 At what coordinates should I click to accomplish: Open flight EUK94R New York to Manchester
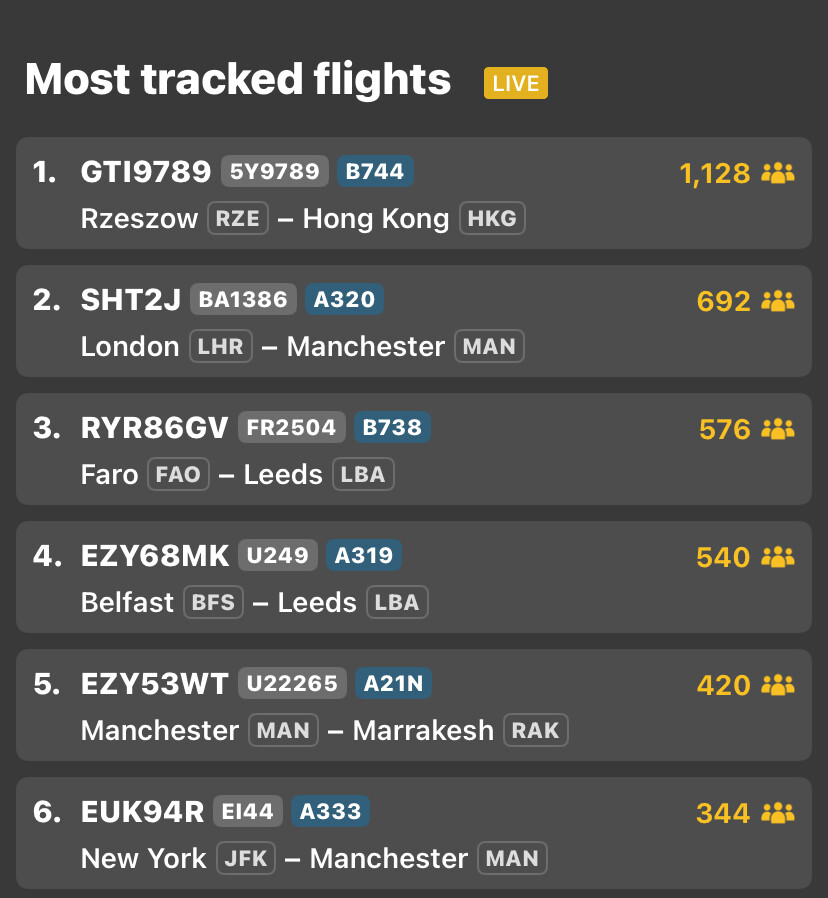click(x=413, y=833)
